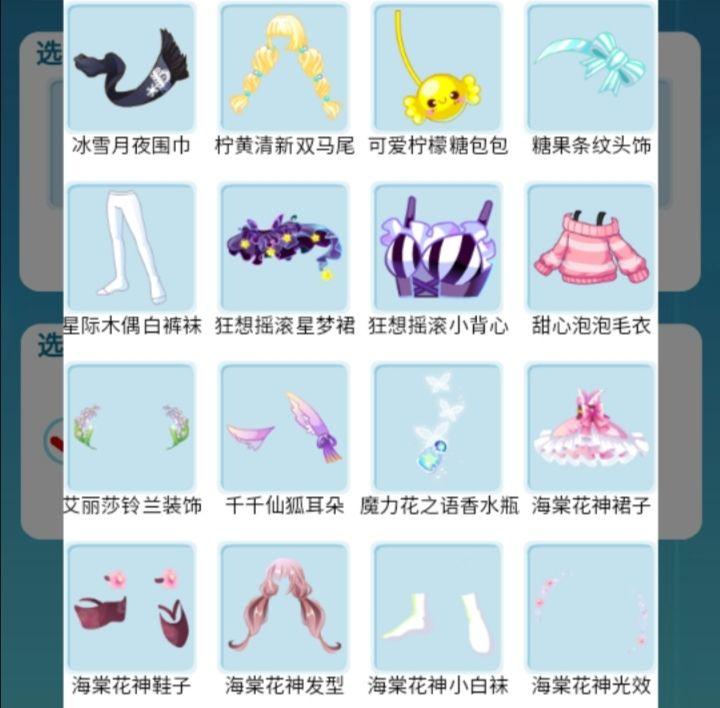Choose the 艾丽莎铃兰装饰 accessory
This screenshot has width=720, height=708.
(131, 428)
